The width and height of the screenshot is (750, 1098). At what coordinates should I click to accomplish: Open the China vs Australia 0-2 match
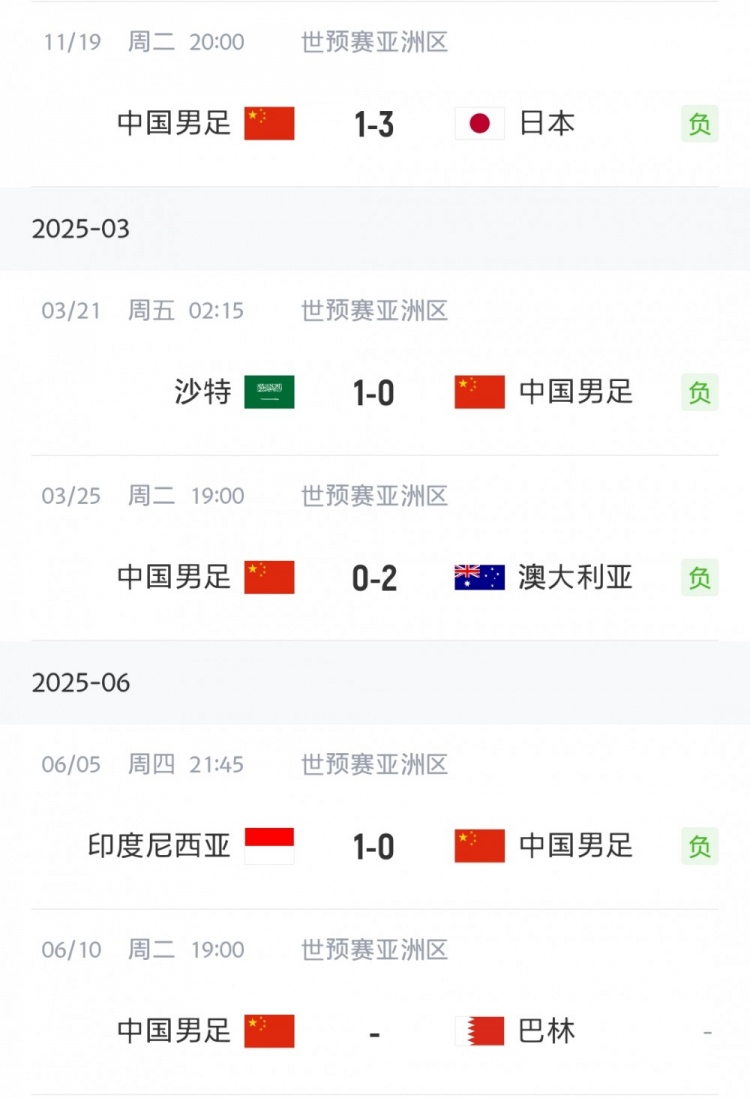(374, 577)
